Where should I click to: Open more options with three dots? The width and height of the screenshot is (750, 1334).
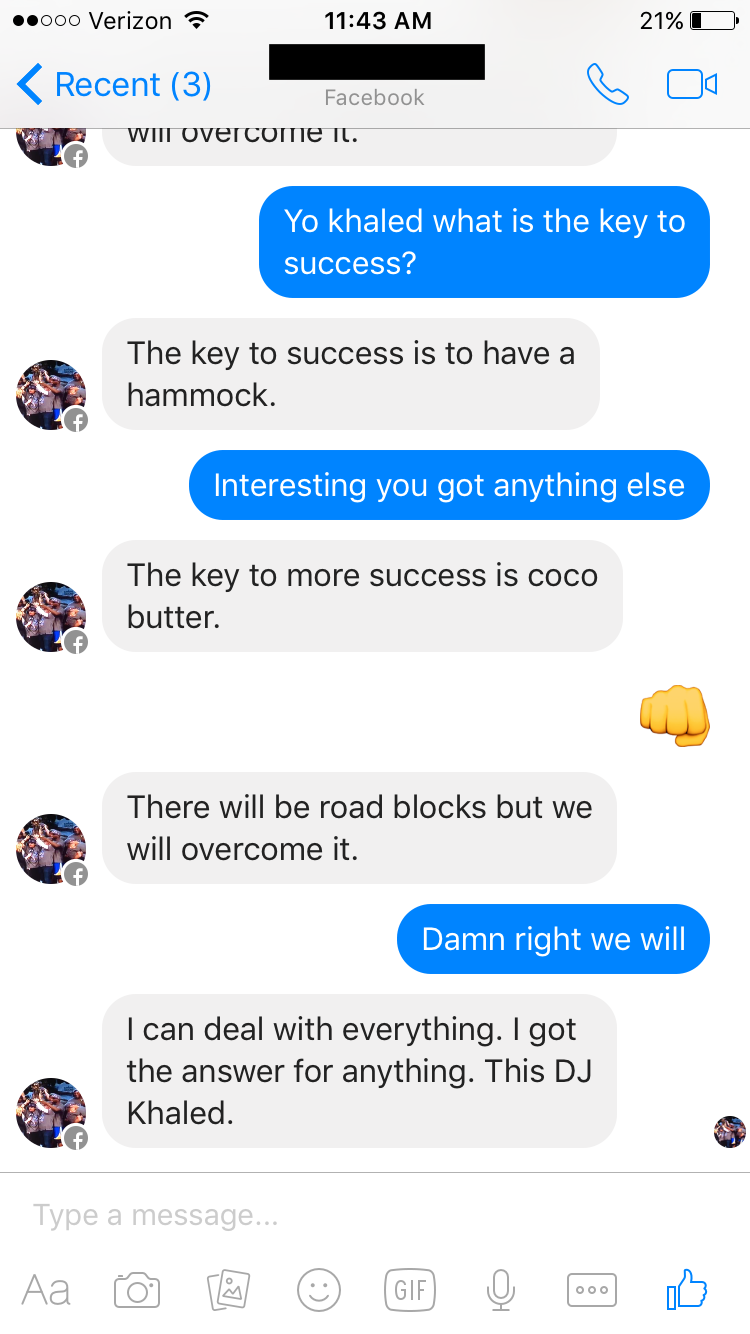pyautogui.click(x=592, y=1290)
